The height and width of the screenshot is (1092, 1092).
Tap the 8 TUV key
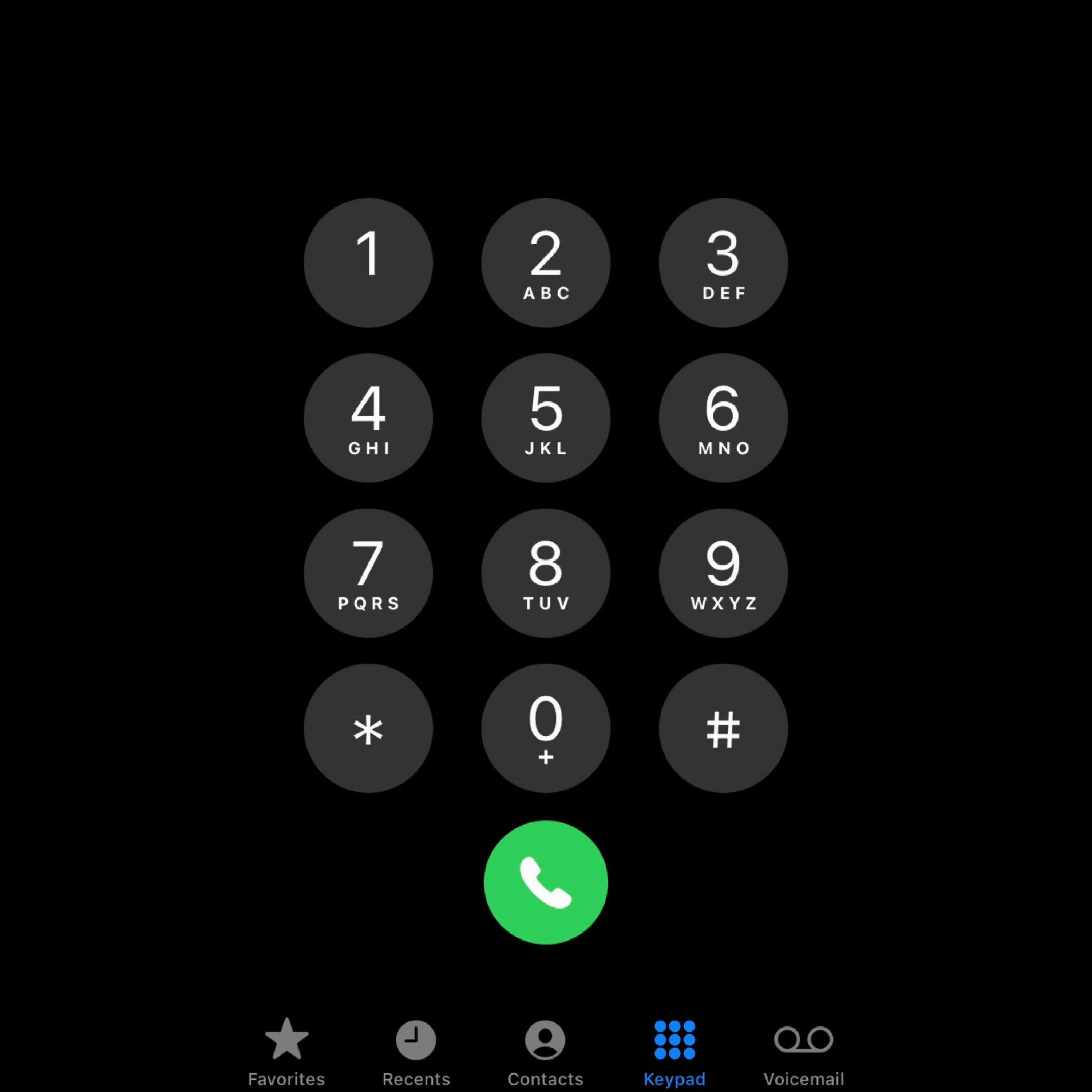pyautogui.click(x=545, y=573)
